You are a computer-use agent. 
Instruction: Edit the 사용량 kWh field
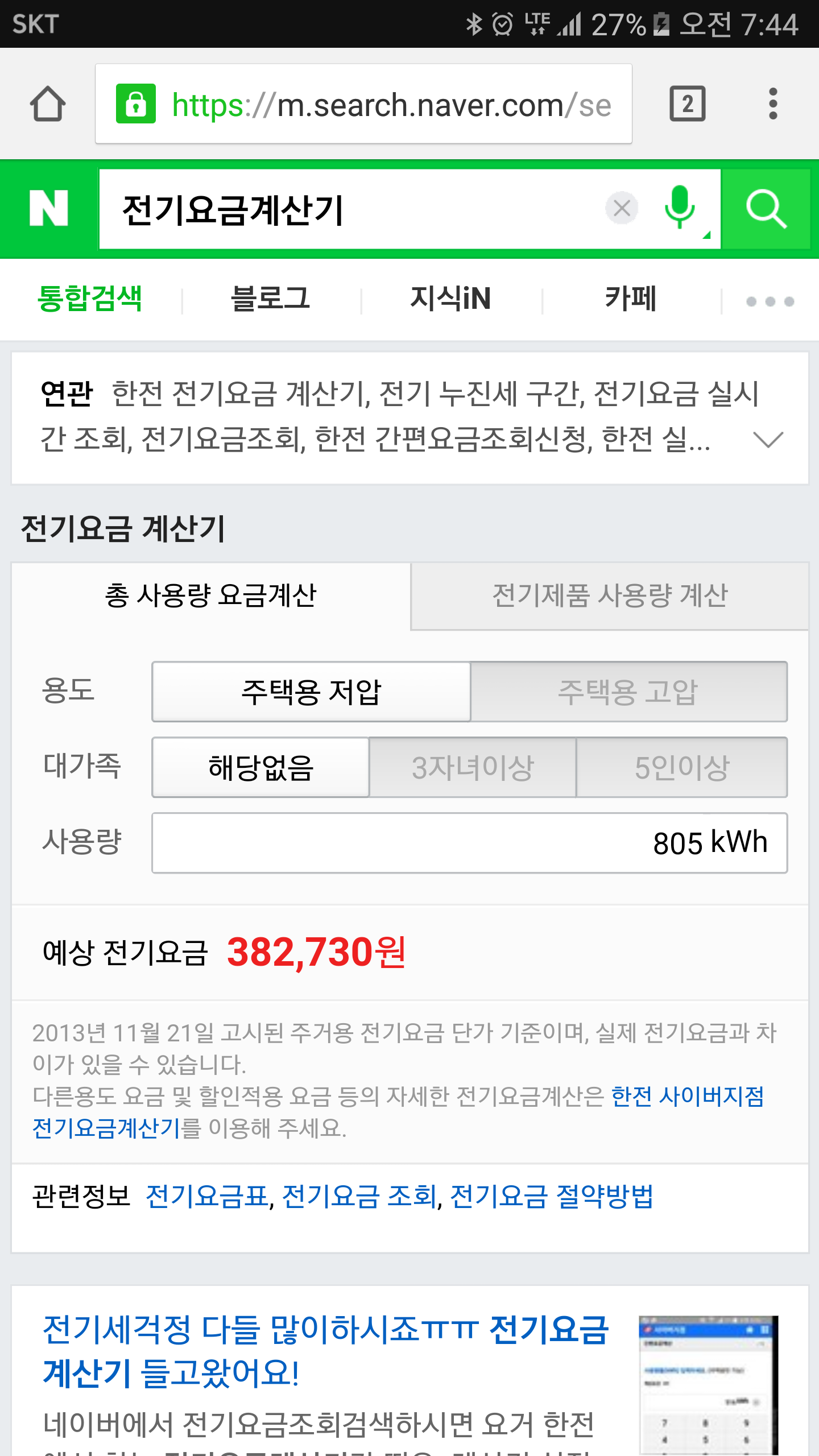(x=469, y=843)
